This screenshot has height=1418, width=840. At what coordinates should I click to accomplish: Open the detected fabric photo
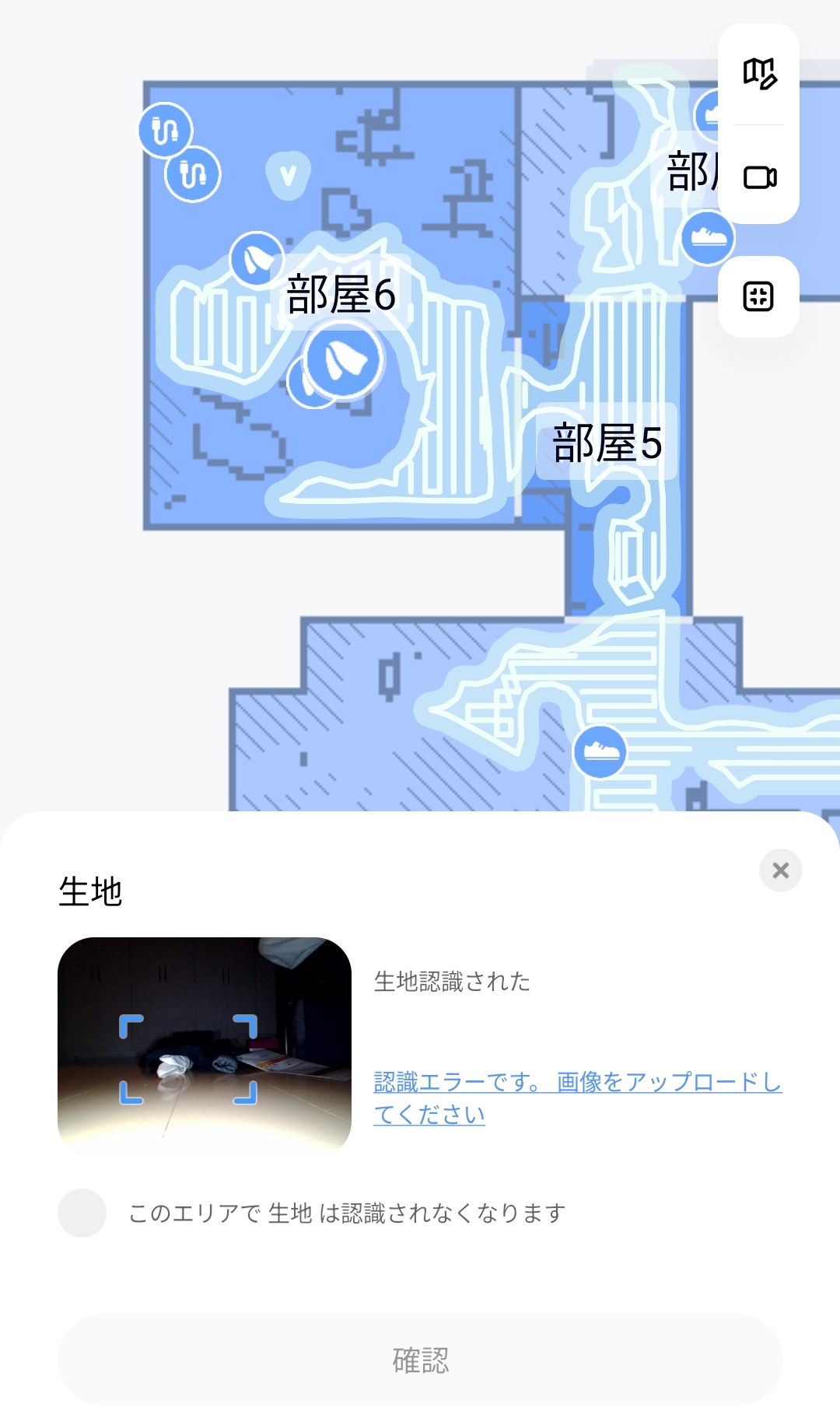point(205,1042)
